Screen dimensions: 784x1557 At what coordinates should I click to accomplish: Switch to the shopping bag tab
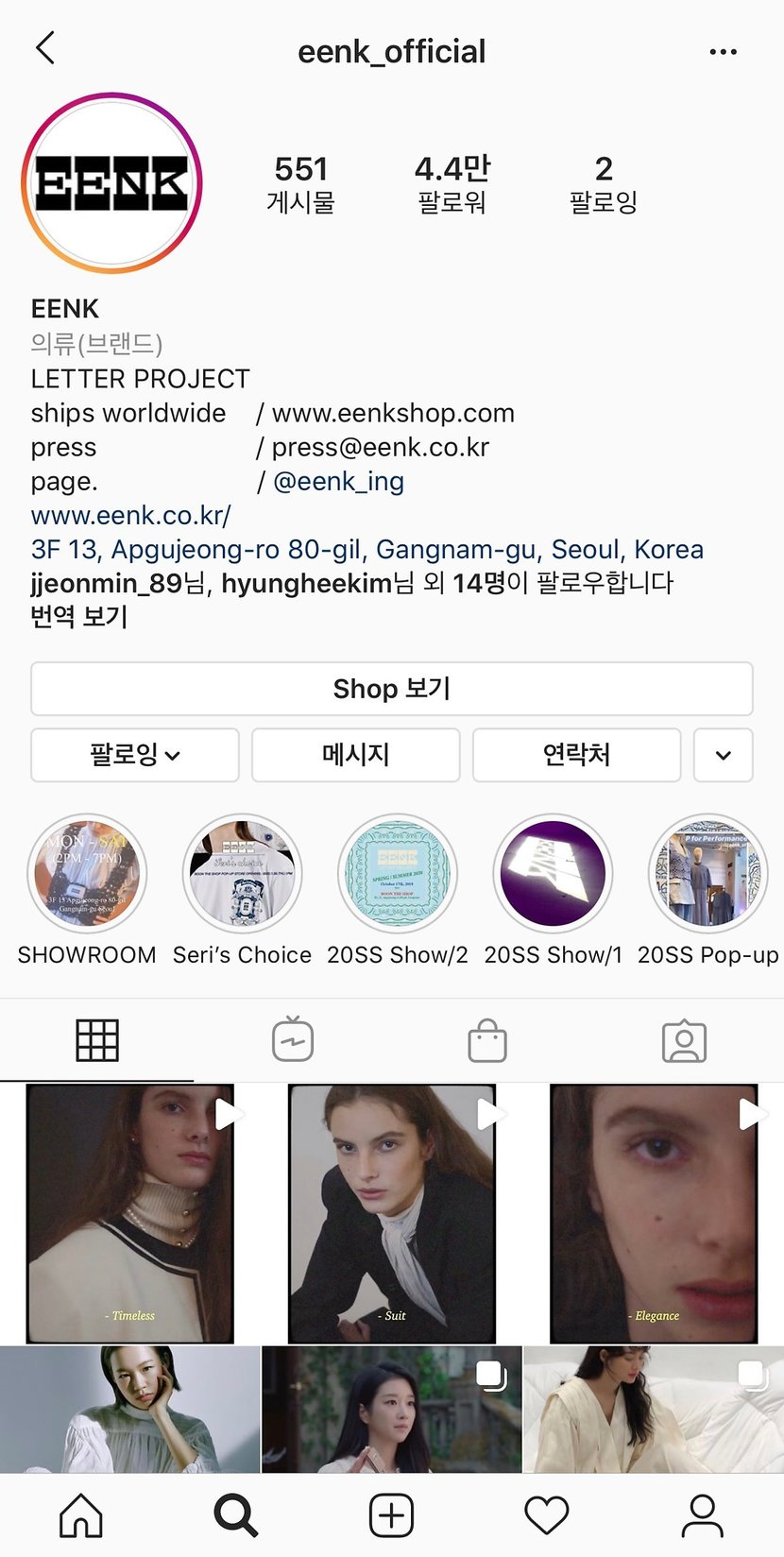(x=487, y=1040)
